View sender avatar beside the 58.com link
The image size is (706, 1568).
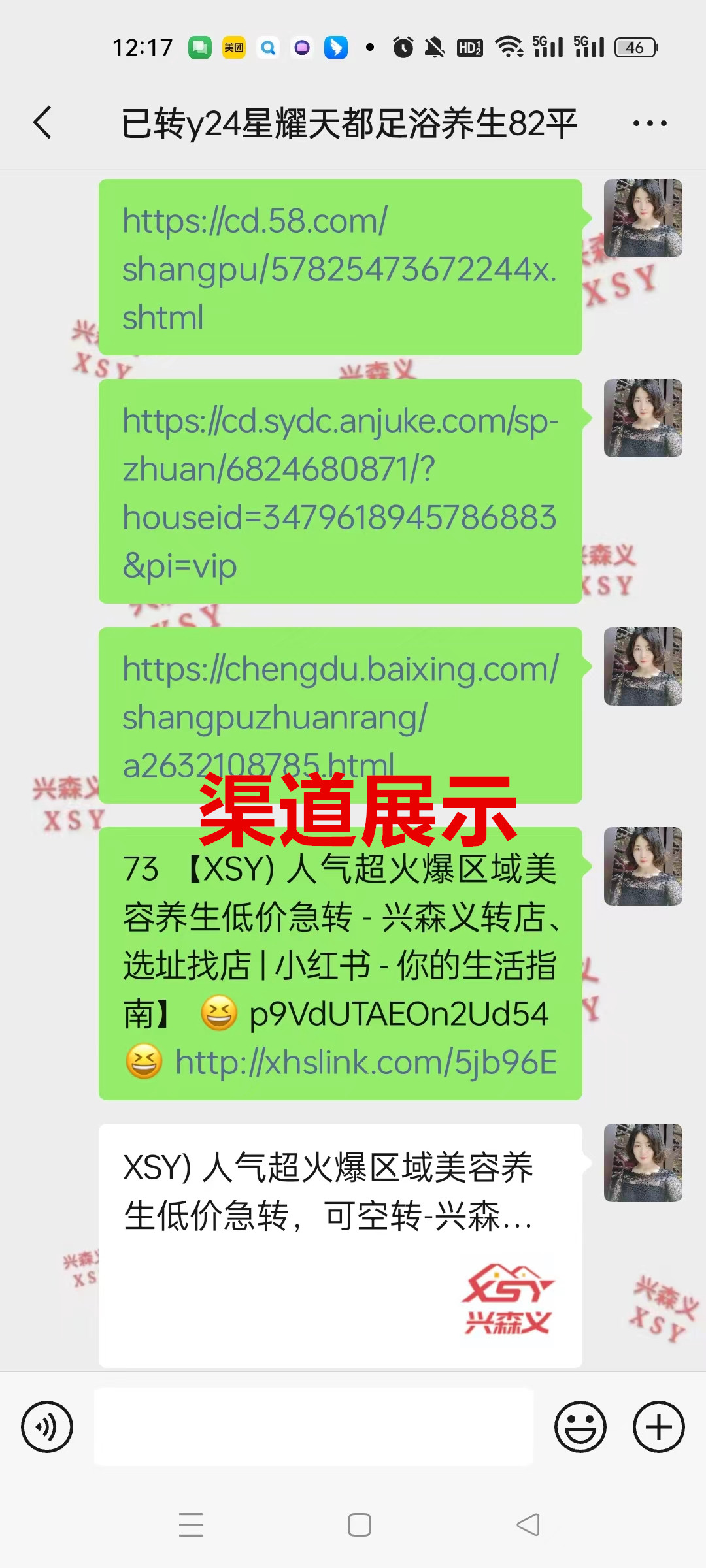[x=643, y=218]
